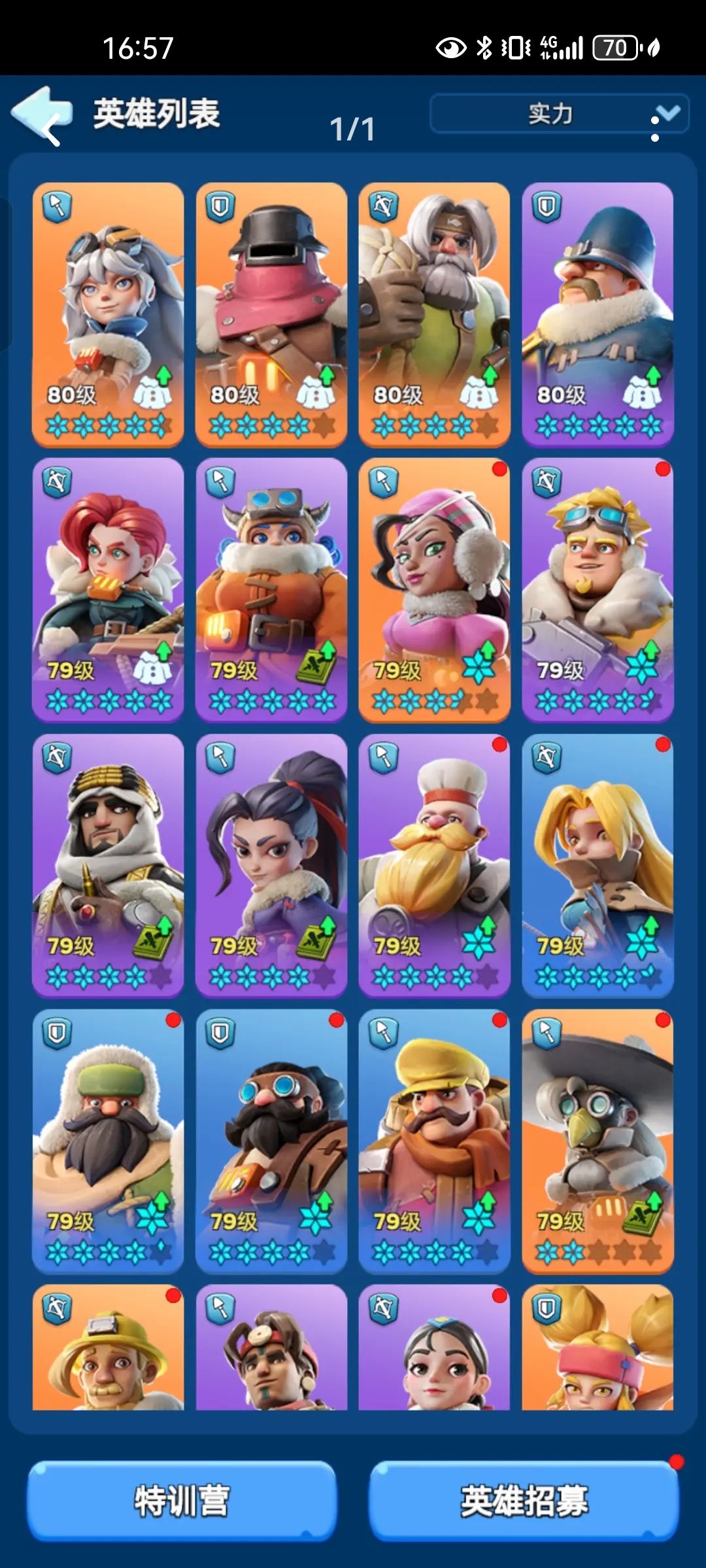View the level 79 pink-hat earmuff woman hero

(435, 590)
